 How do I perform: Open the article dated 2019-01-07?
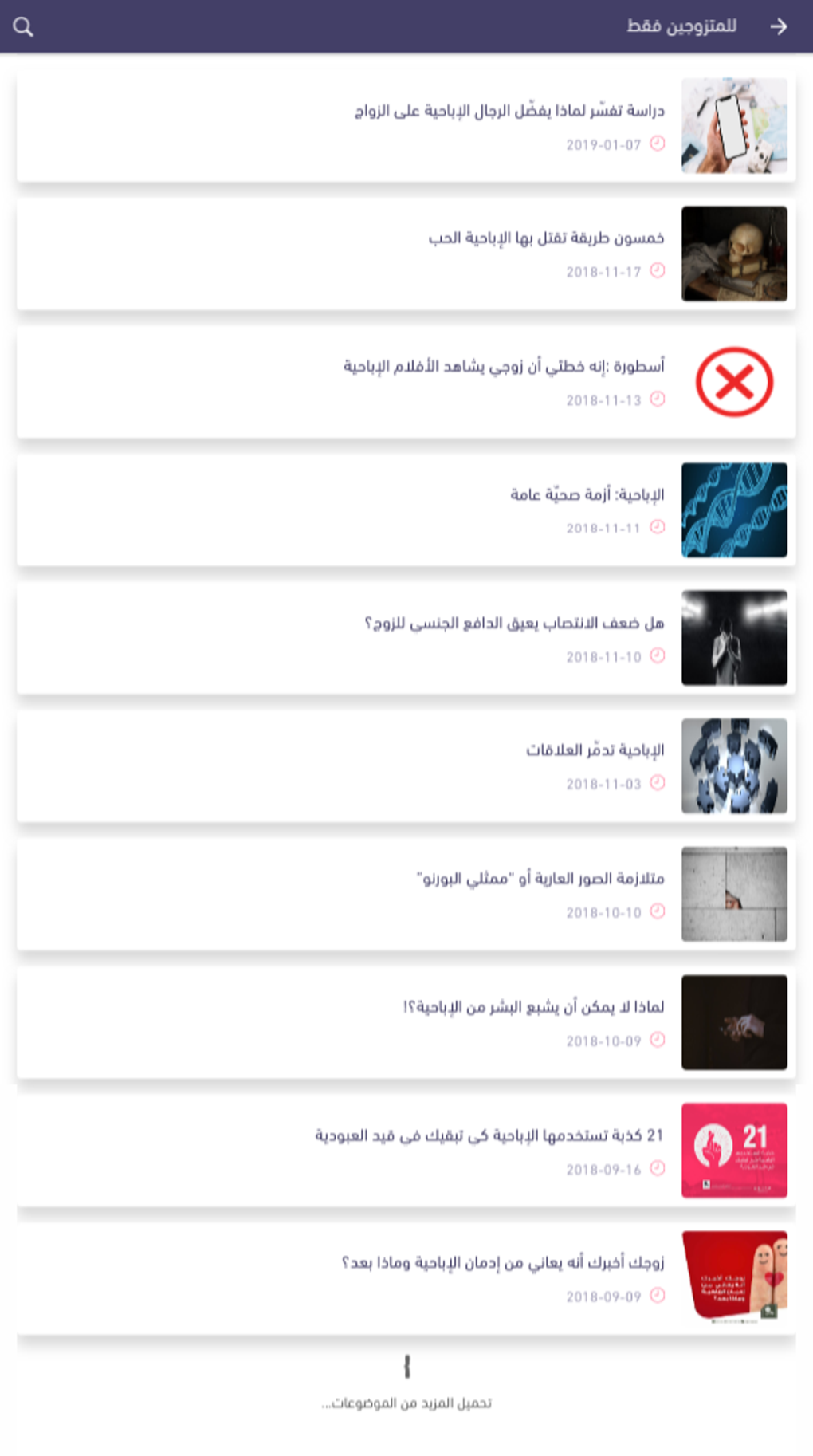[x=509, y=111]
